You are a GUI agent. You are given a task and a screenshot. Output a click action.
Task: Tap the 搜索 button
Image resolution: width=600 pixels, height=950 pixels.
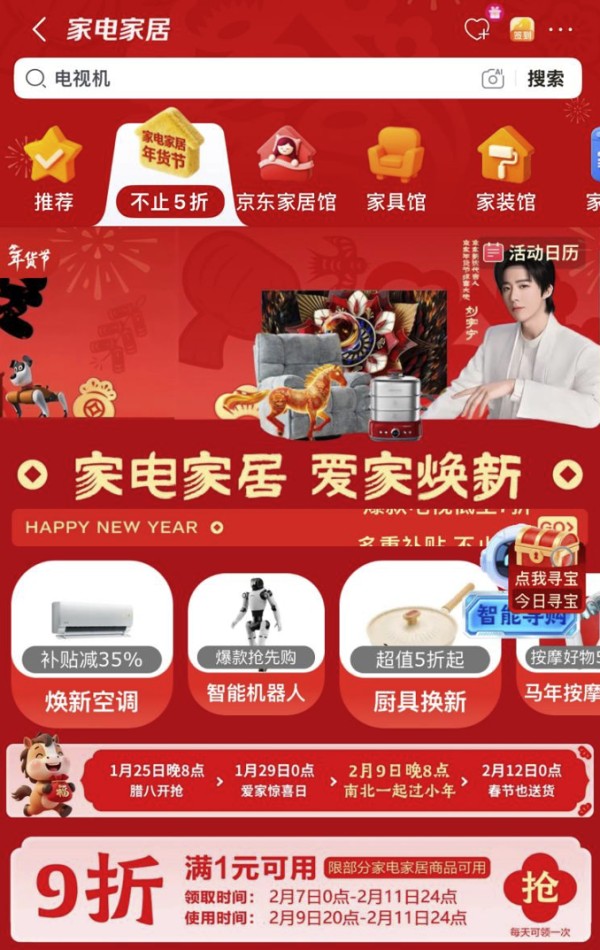point(546,78)
